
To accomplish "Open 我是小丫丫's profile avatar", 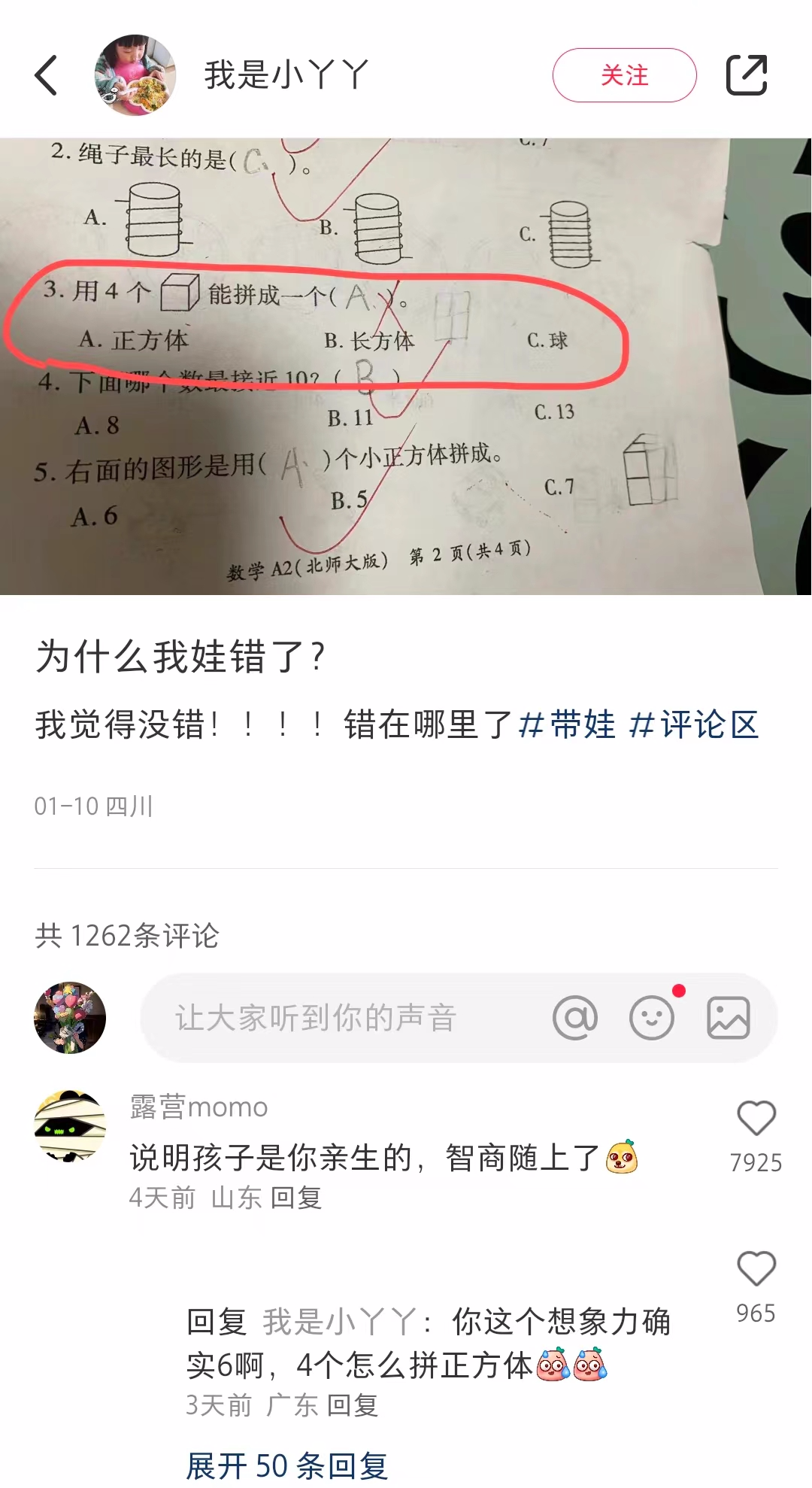I will 135,75.
